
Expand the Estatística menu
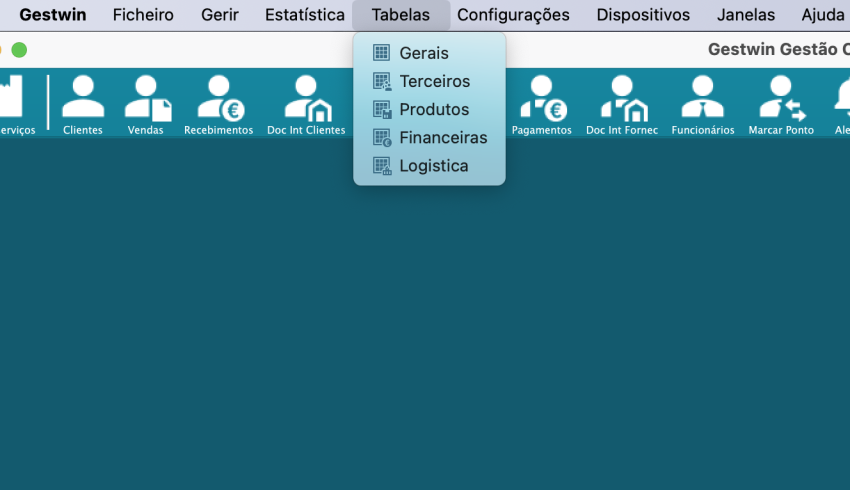305,15
